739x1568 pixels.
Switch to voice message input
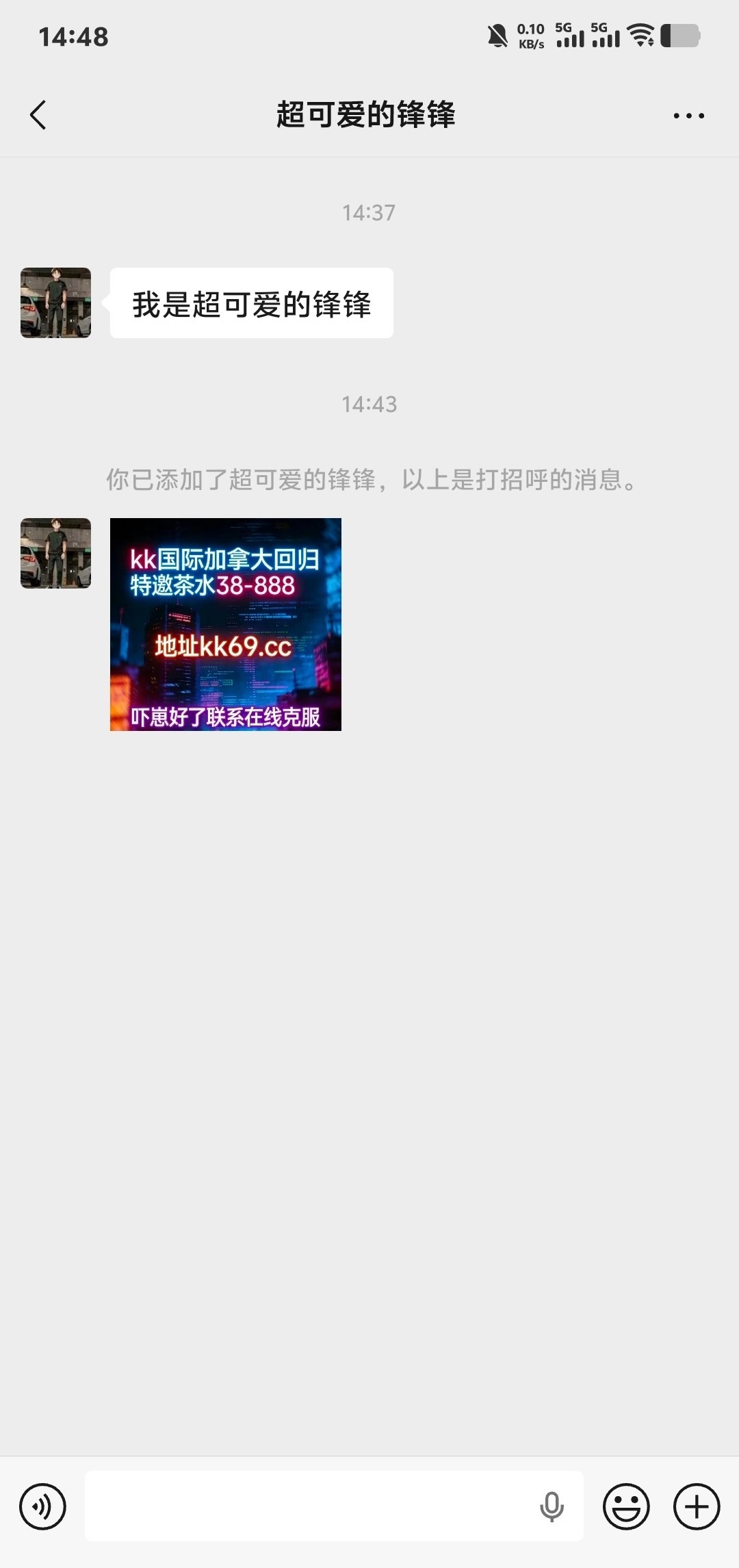click(42, 1506)
